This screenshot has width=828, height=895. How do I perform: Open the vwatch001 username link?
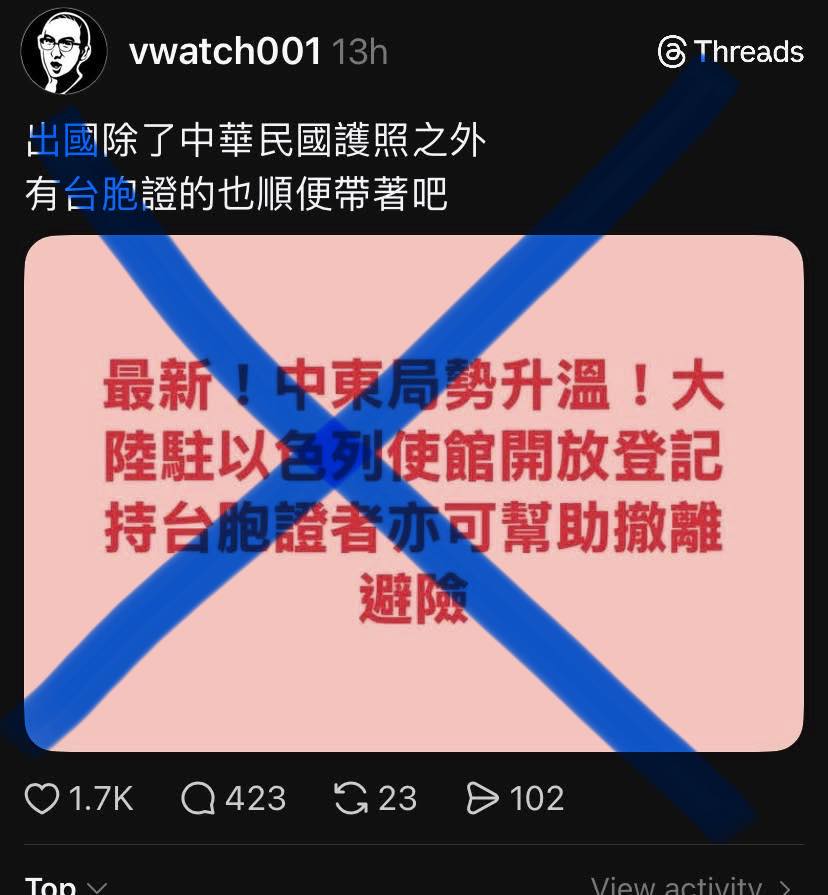[x=225, y=52]
